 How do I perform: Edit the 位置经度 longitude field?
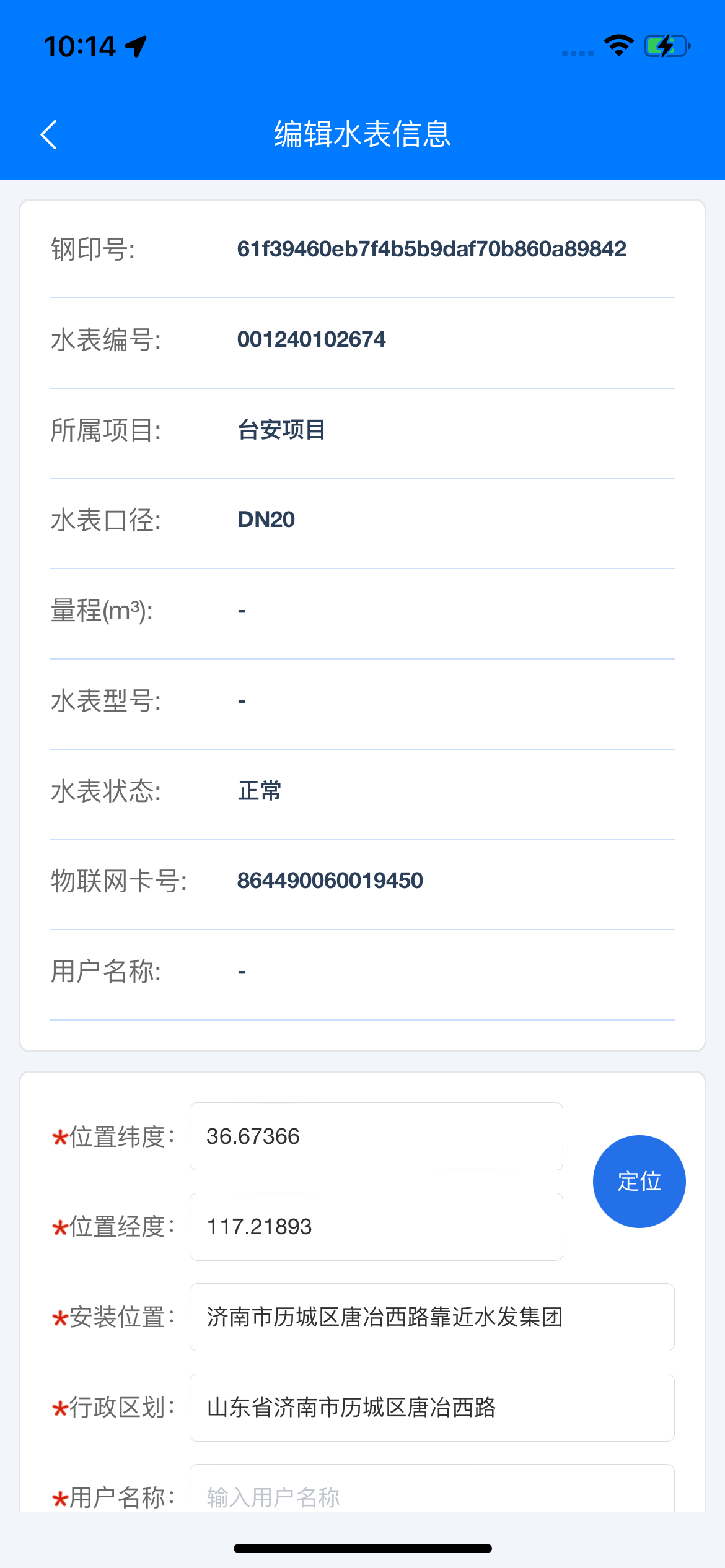click(x=376, y=1227)
